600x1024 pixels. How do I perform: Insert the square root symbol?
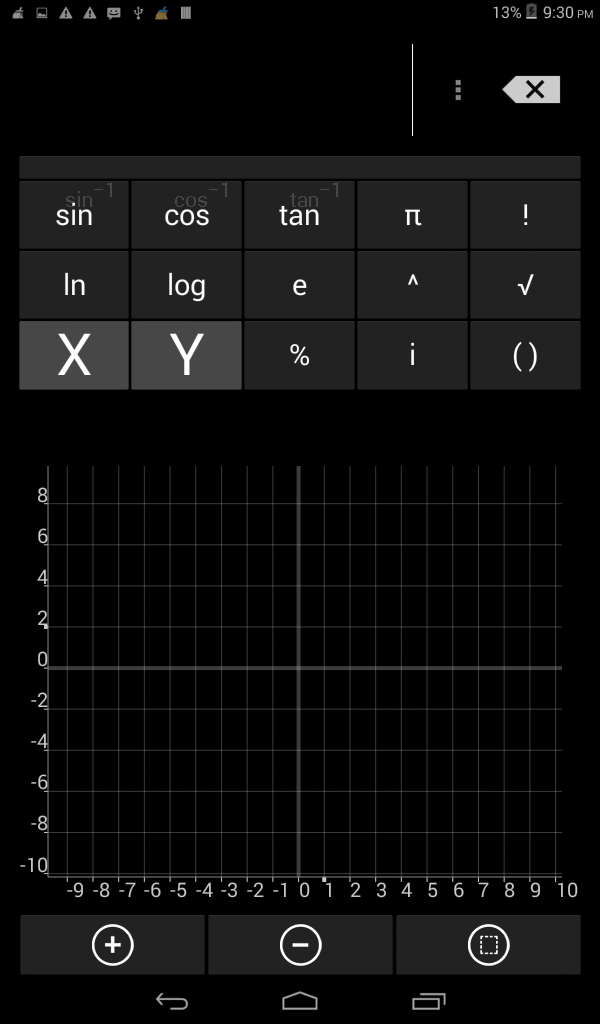point(526,285)
